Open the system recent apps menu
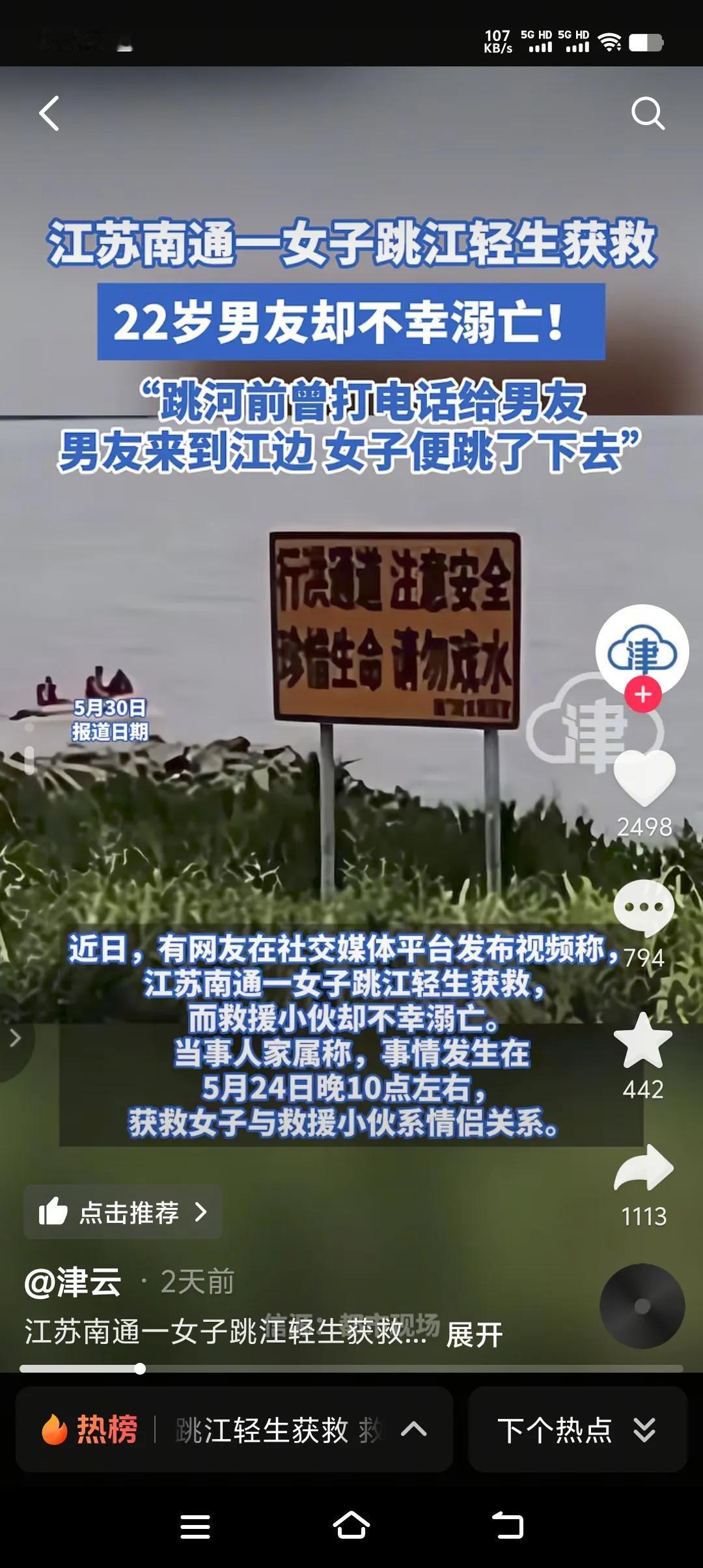The height and width of the screenshot is (1568, 703). tap(195, 1526)
